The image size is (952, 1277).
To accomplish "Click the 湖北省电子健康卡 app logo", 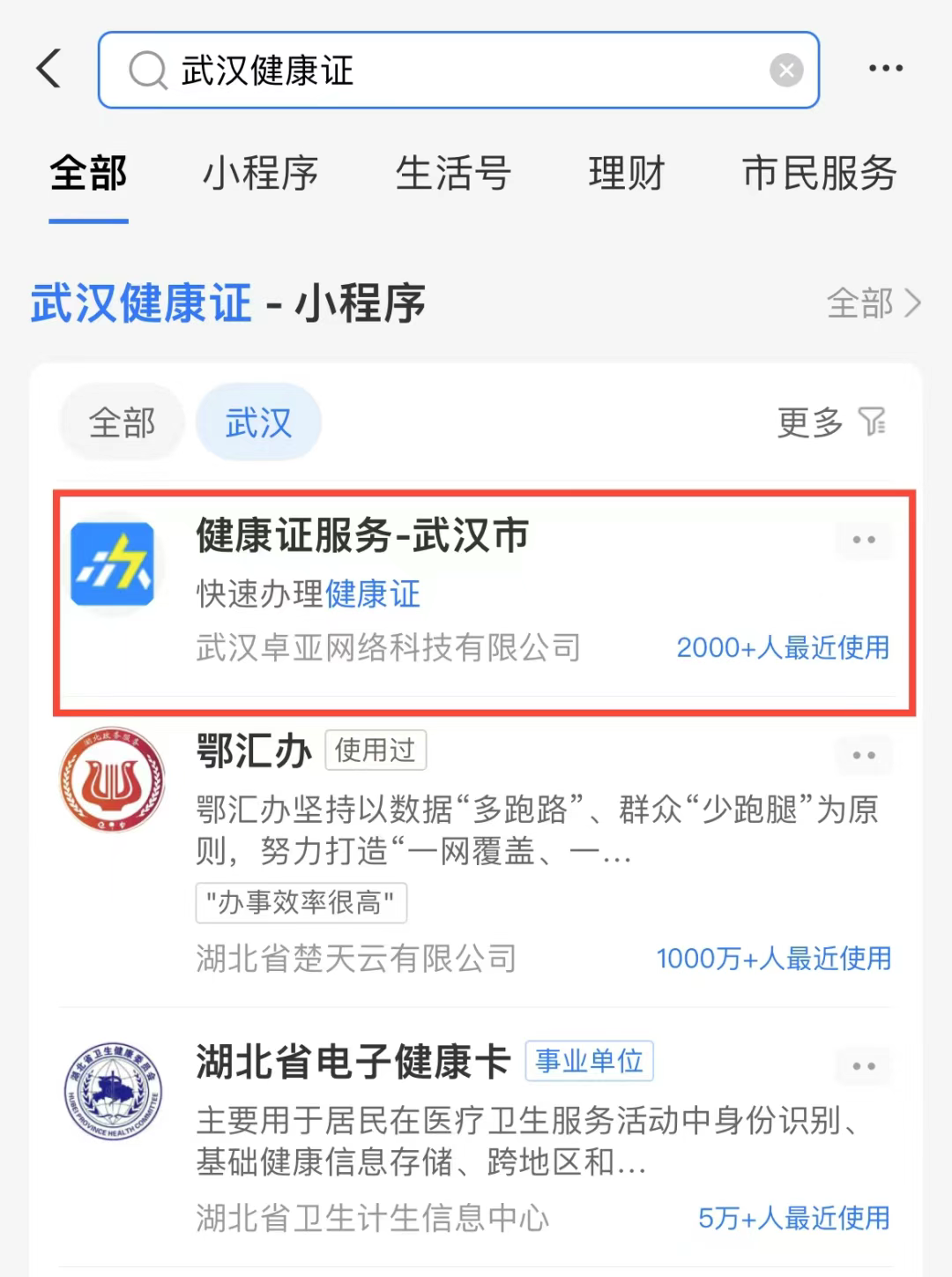I will (x=112, y=1091).
